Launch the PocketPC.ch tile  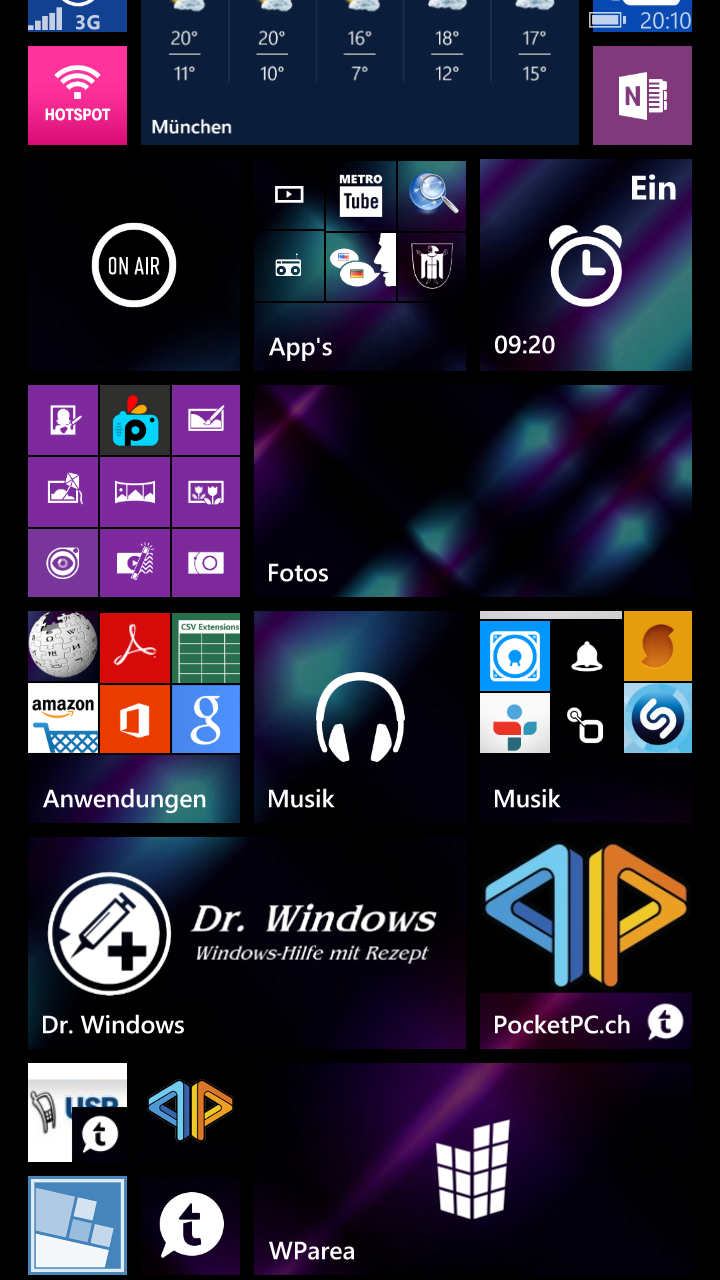(x=586, y=943)
